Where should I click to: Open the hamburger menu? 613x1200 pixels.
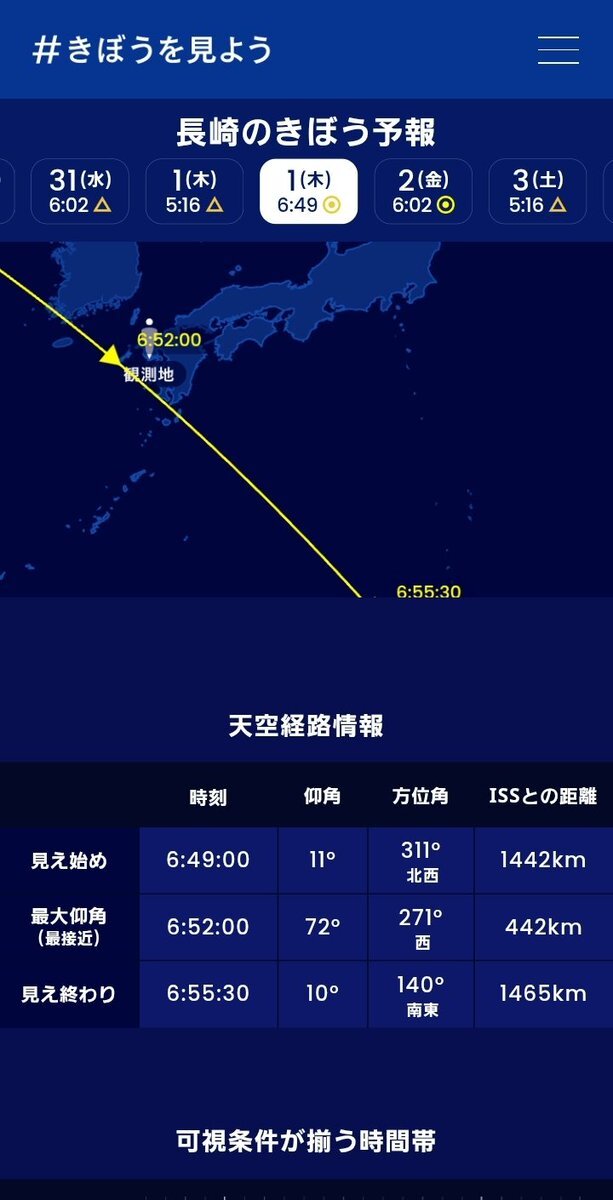point(558,50)
